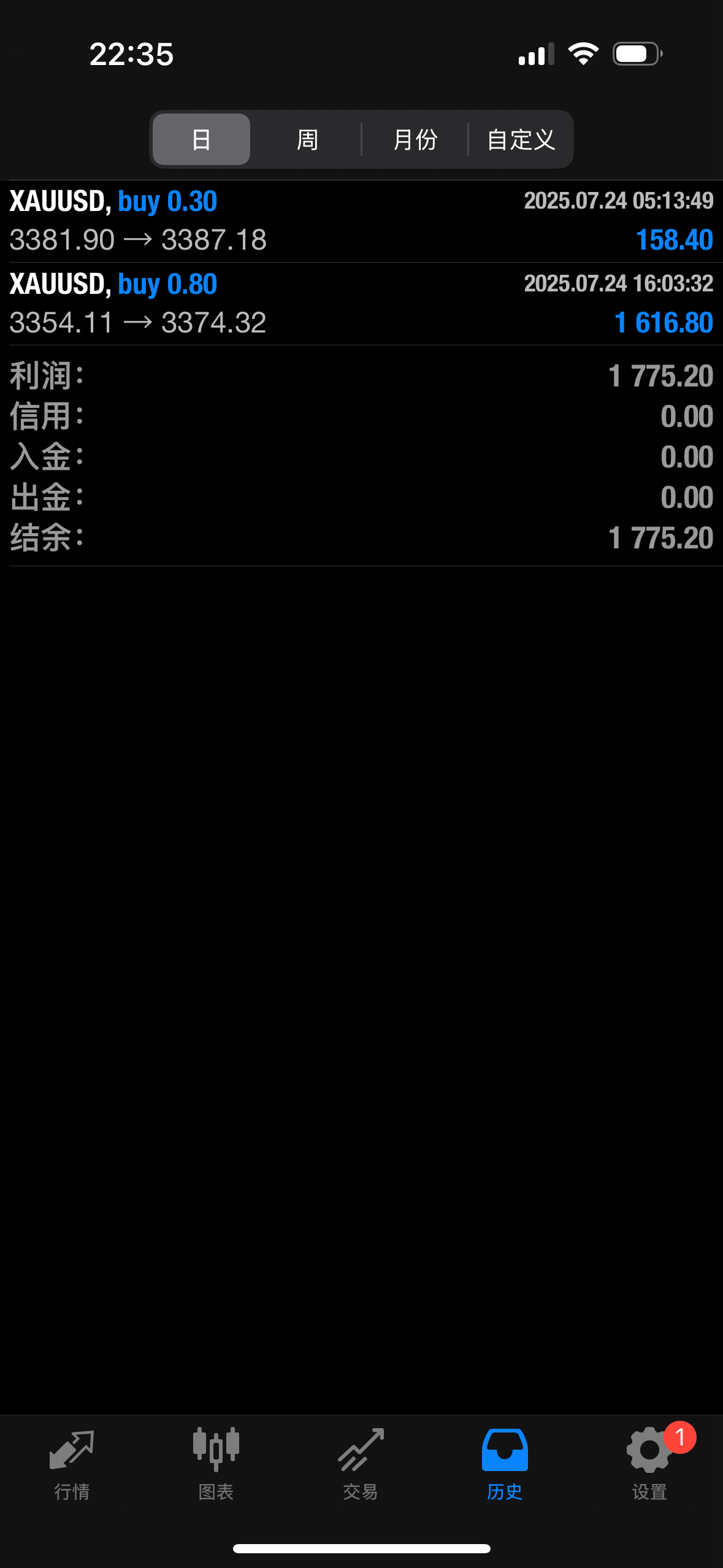
Task: Switch to the 交易 trade tab
Action: pos(361,1464)
